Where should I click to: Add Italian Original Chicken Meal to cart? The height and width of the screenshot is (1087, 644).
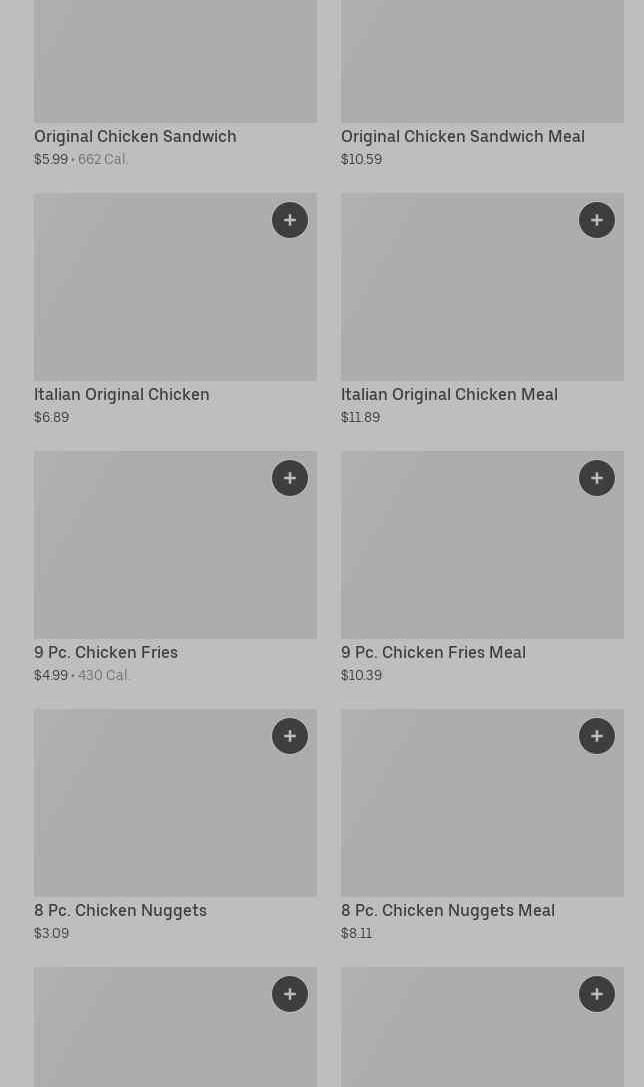[x=597, y=220]
